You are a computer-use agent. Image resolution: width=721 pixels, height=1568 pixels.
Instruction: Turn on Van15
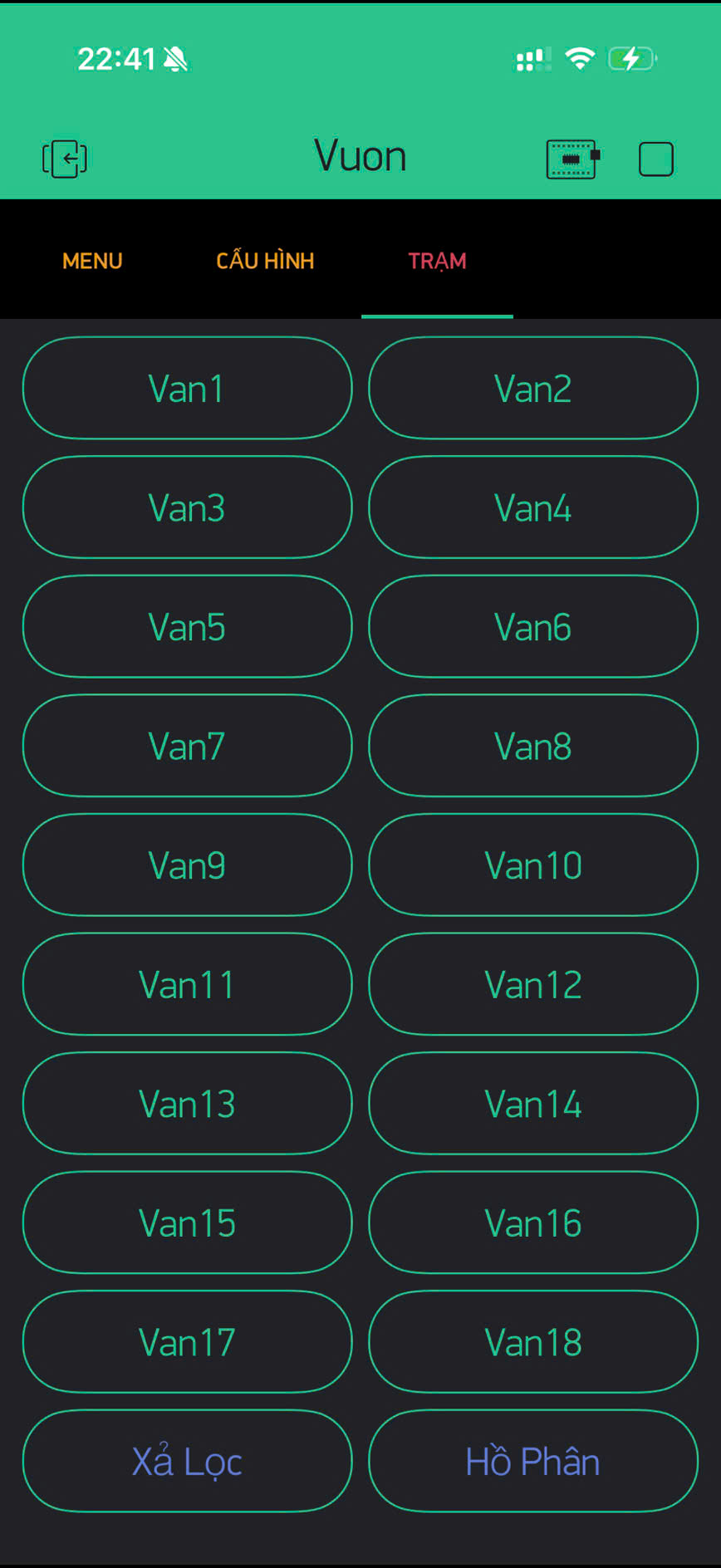tap(187, 1223)
